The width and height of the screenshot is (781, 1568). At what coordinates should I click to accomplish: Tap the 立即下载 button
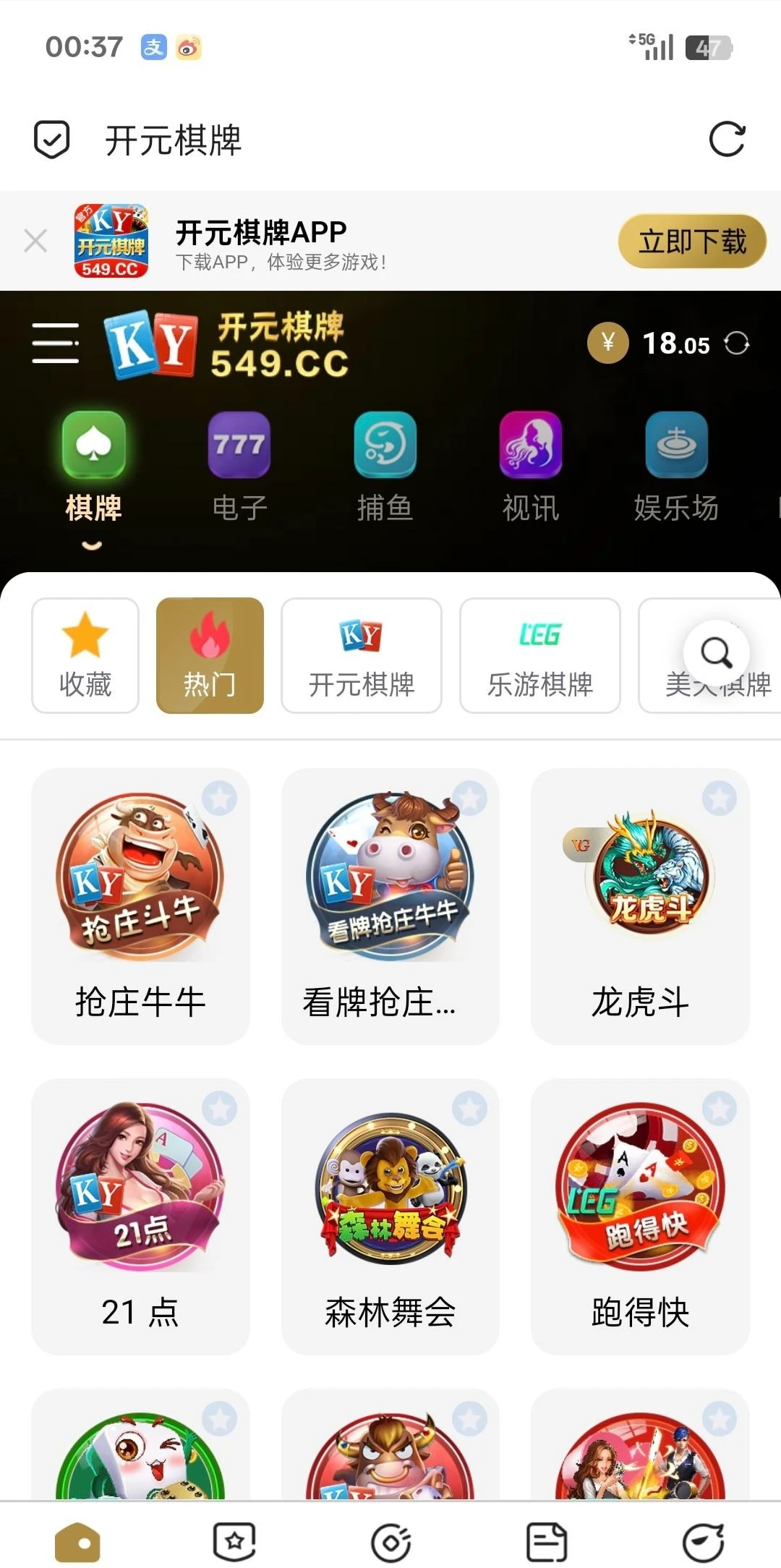(691, 242)
